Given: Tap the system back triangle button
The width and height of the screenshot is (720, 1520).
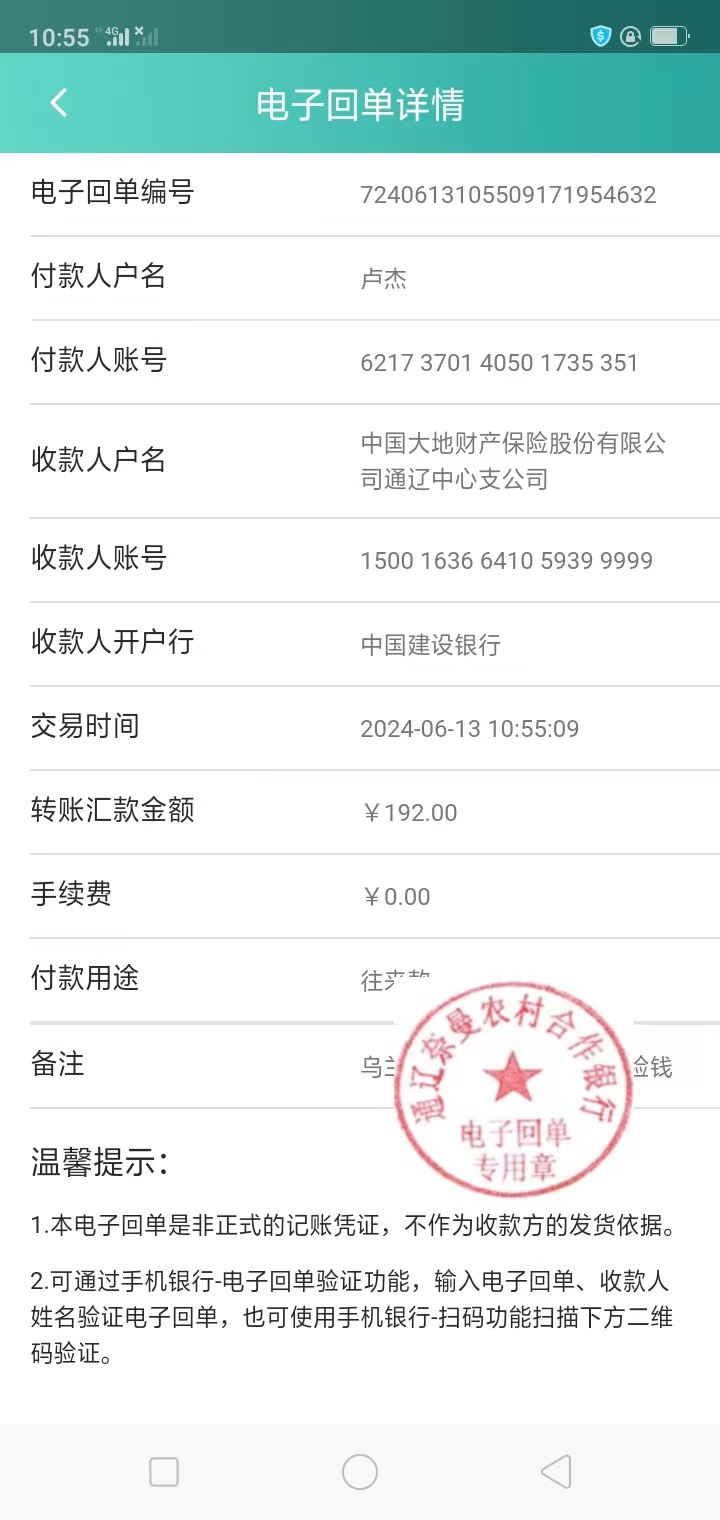Looking at the screenshot, I should [x=556, y=1472].
